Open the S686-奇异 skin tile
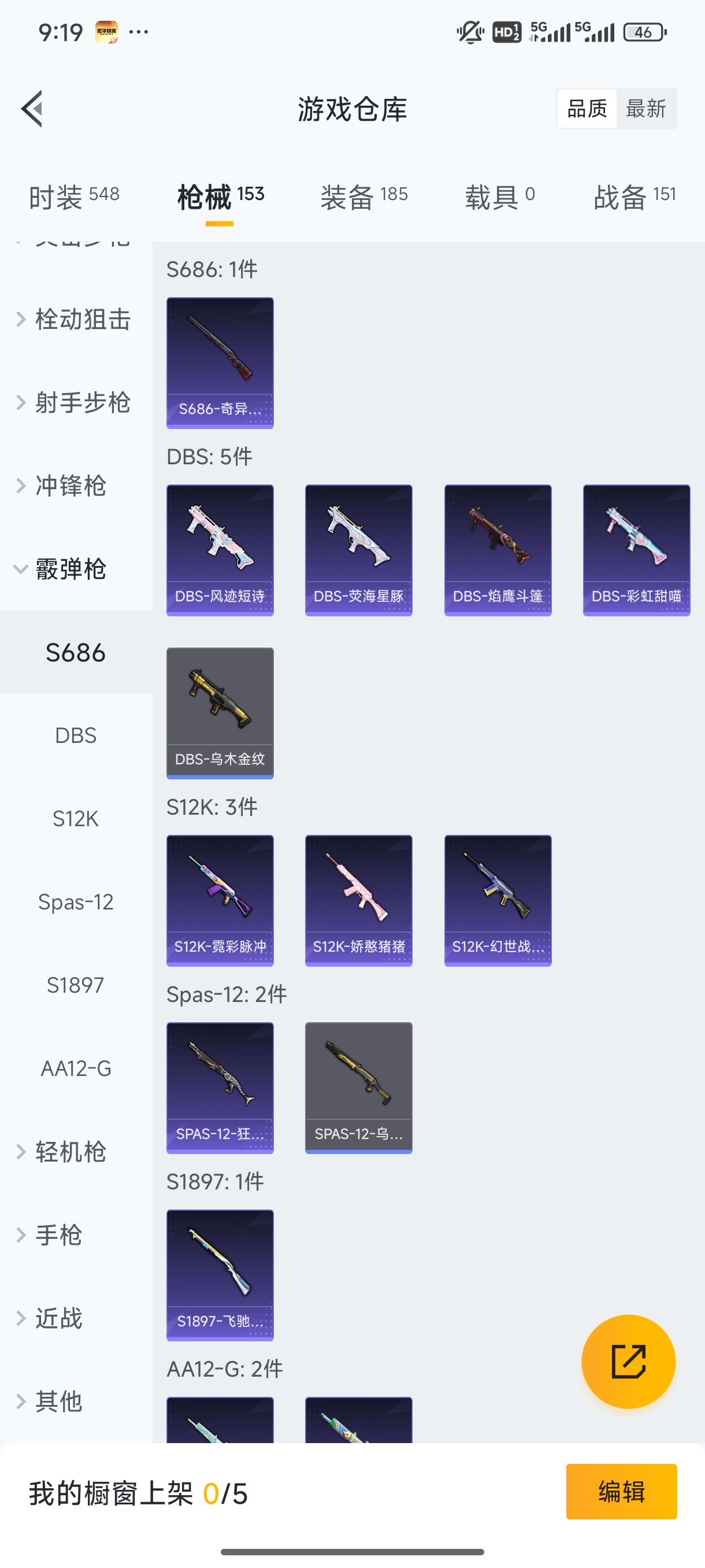705x1568 pixels. point(220,362)
